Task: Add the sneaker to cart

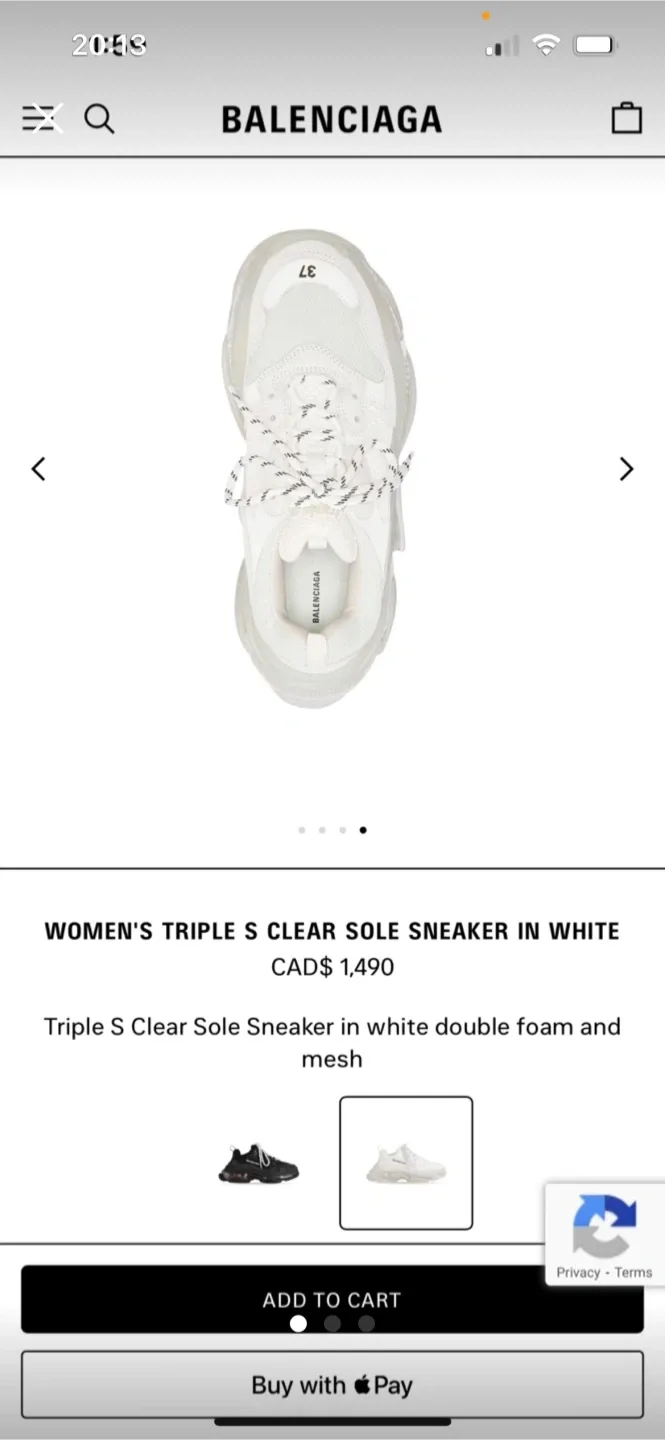Action: 332,1299
